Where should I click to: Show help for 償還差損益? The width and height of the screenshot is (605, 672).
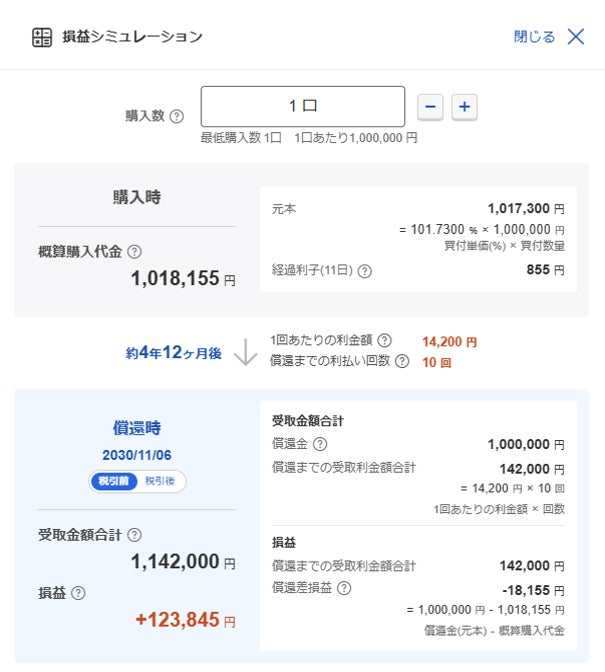344,588
